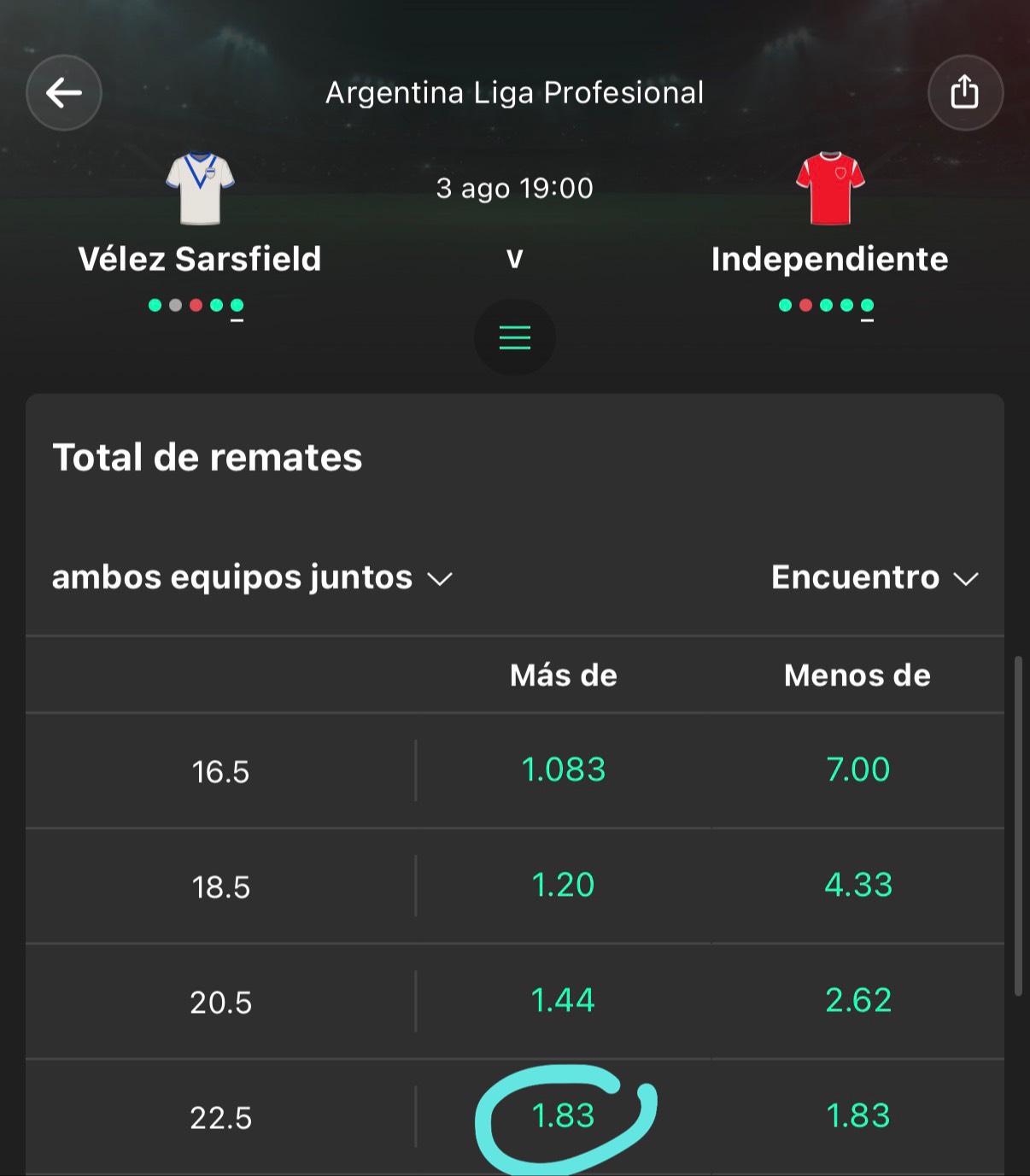Go back with the arrow button
The width and height of the screenshot is (1030, 1176).
point(64,93)
